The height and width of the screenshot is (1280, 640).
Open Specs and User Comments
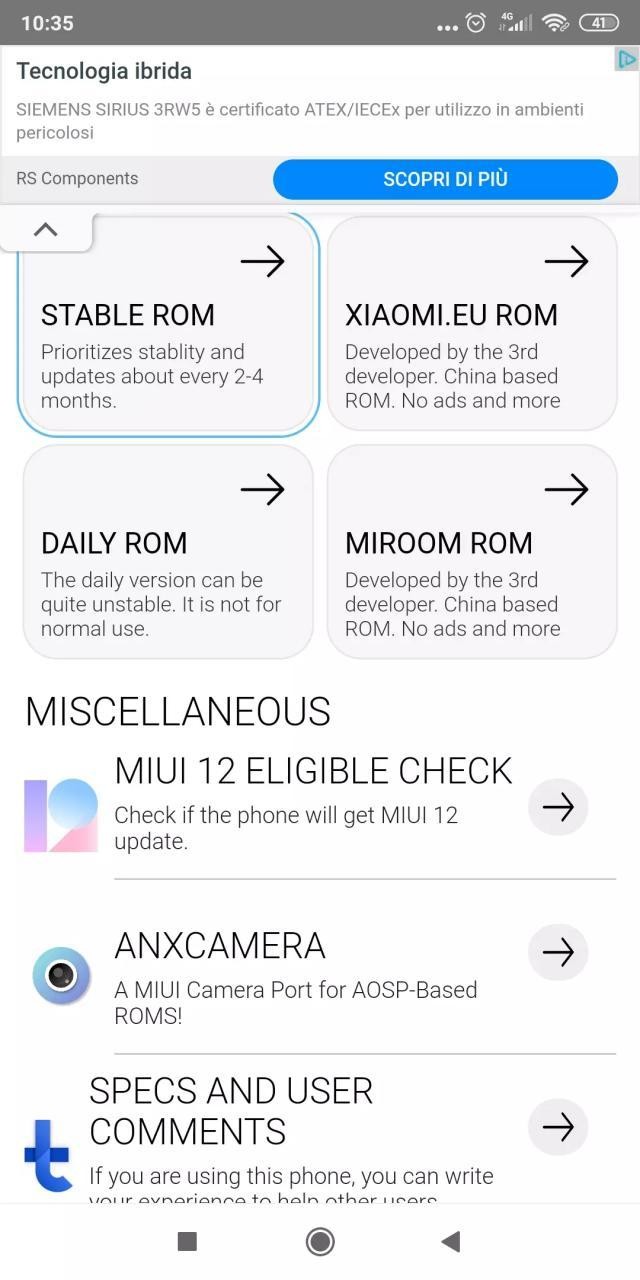(x=557, y=1127)
